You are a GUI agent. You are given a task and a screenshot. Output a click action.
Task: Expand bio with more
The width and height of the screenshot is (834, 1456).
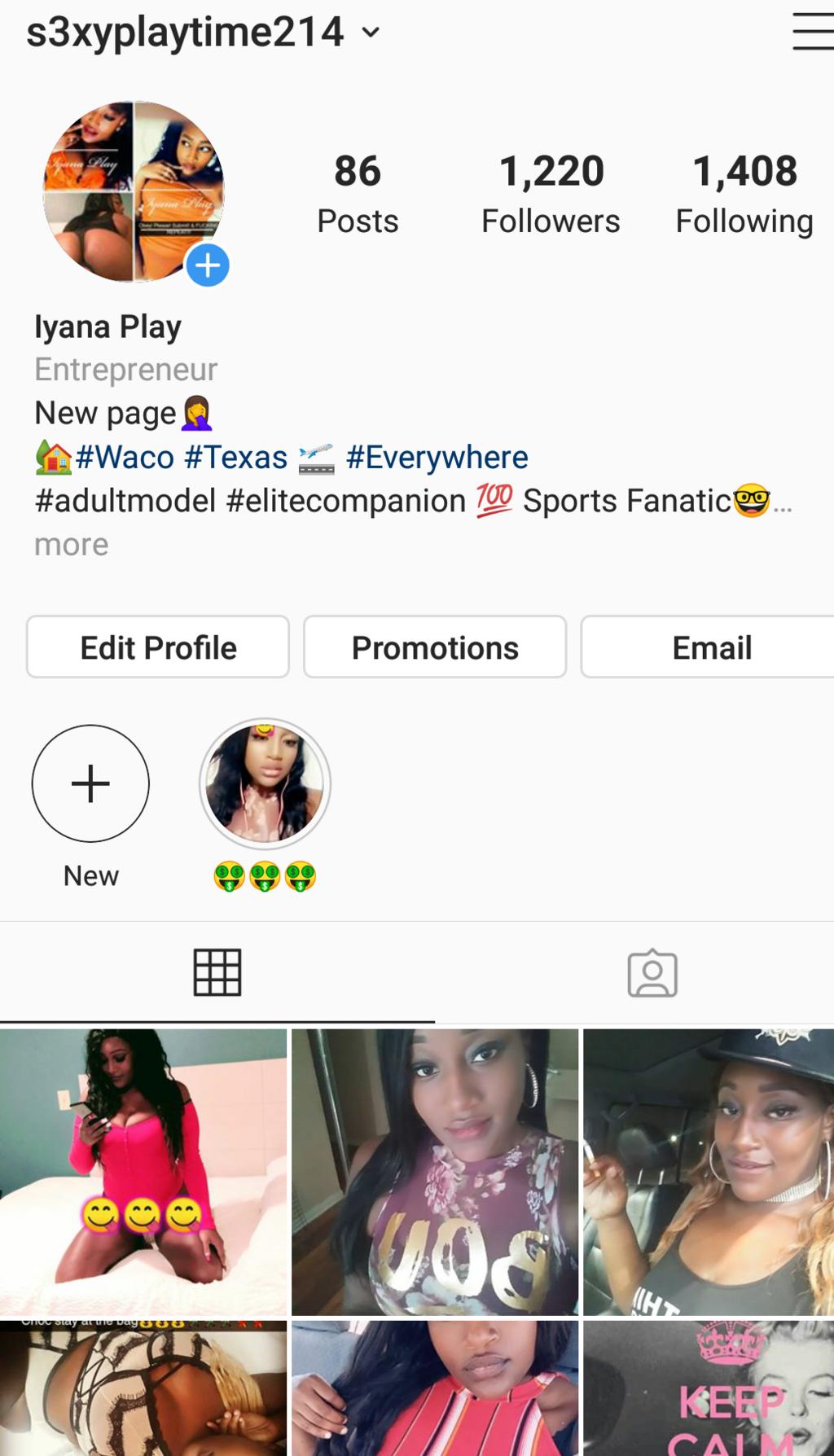[71, 545]
